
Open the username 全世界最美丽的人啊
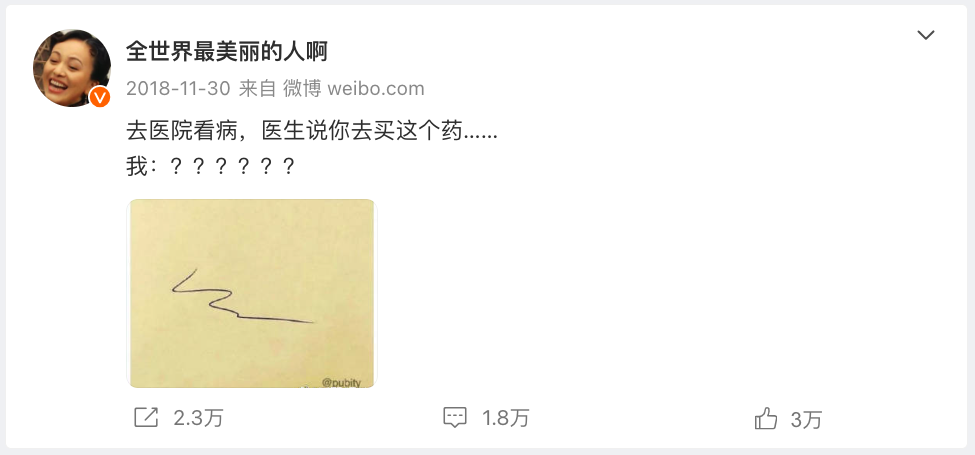(x=226, y=51)
